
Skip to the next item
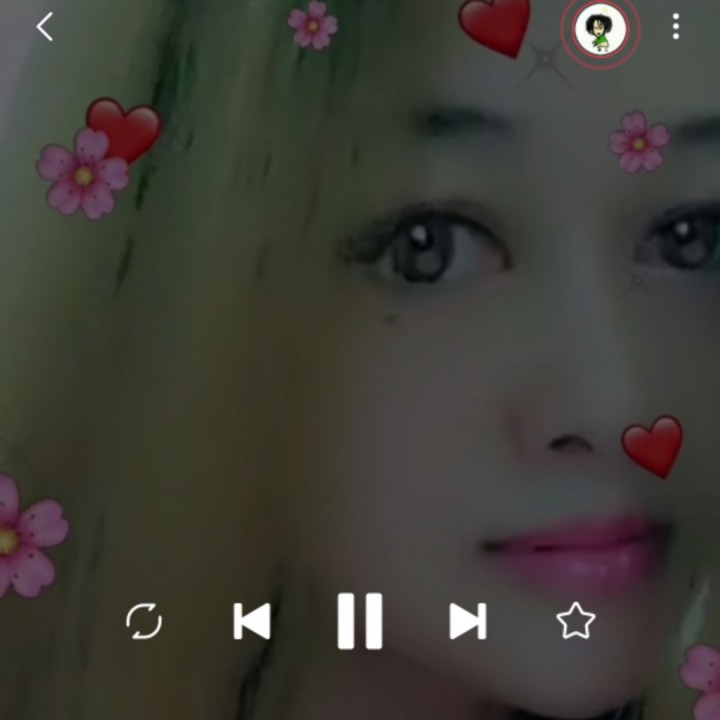pos(467,621)
